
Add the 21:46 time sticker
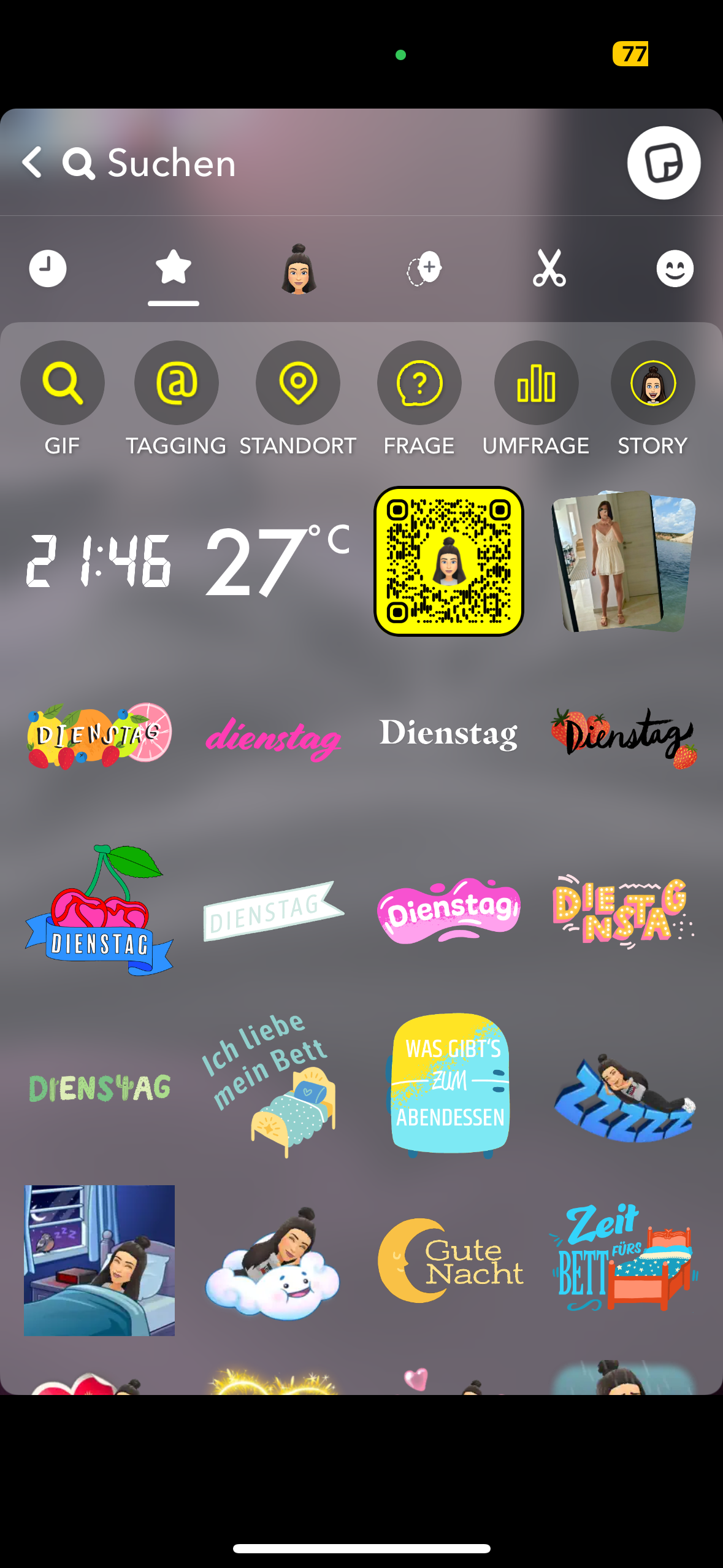point(98,561)
